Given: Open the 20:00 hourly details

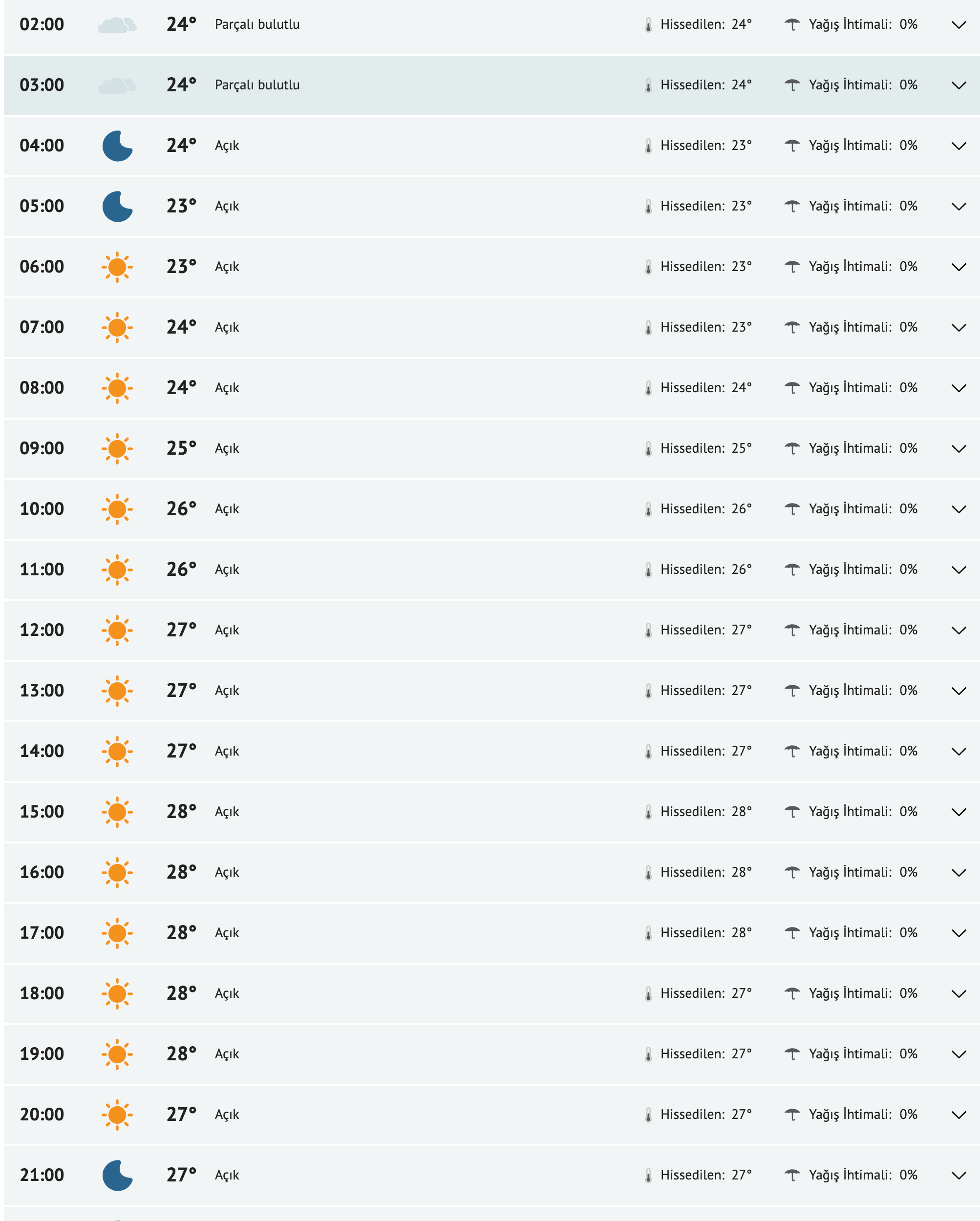Looking at the screenshot, I should click(x=959, y=1116).
